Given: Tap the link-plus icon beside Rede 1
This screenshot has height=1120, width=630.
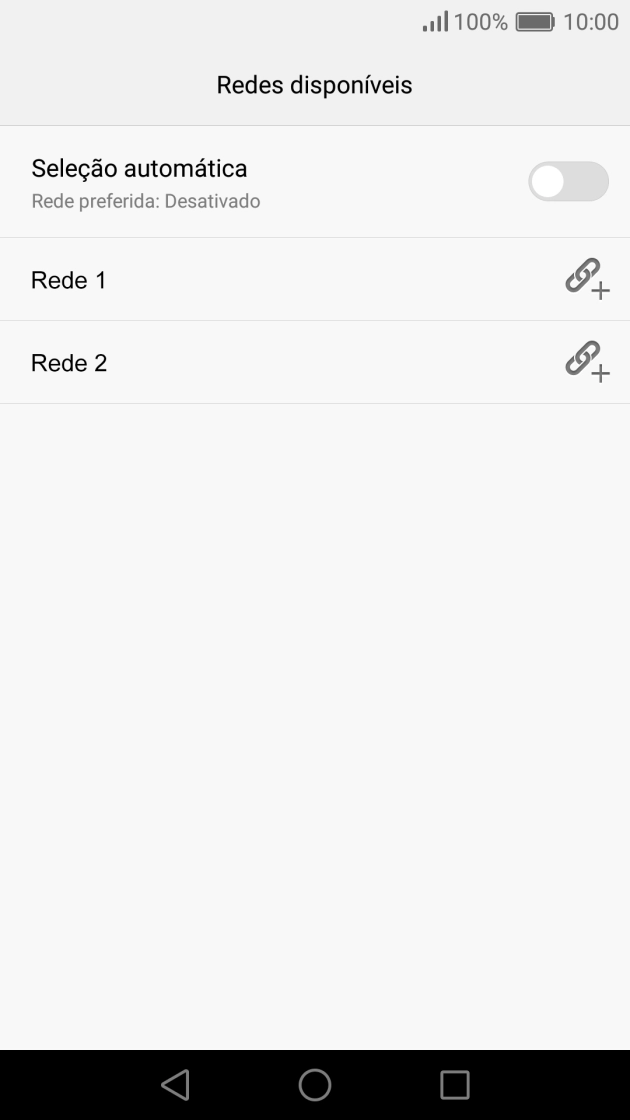Looking at the screenshot, I should tap(587, 279).
